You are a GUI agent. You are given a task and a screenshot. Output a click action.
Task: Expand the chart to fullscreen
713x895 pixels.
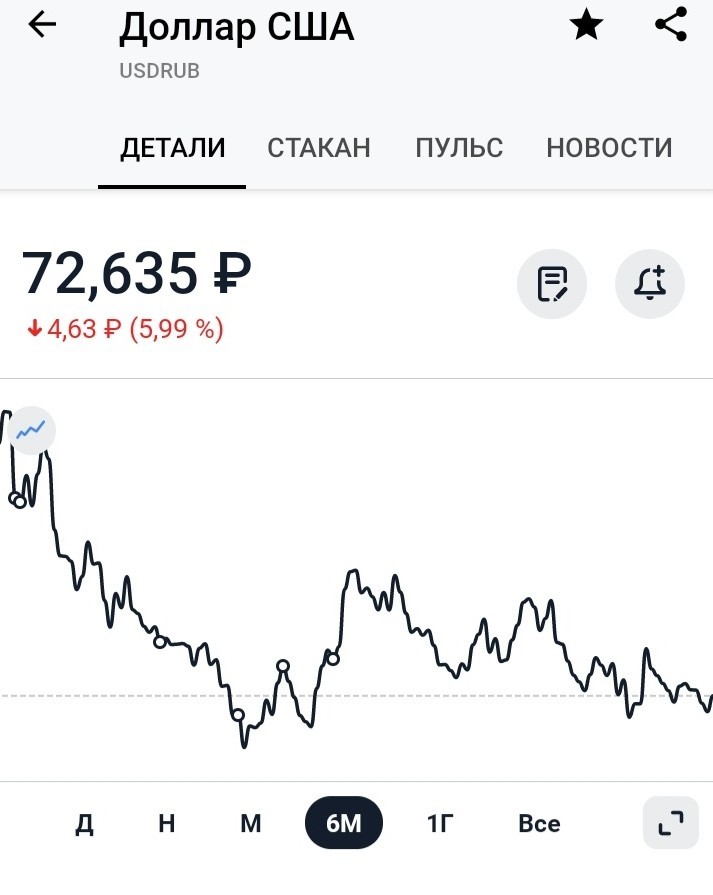(x=671, y=823)
